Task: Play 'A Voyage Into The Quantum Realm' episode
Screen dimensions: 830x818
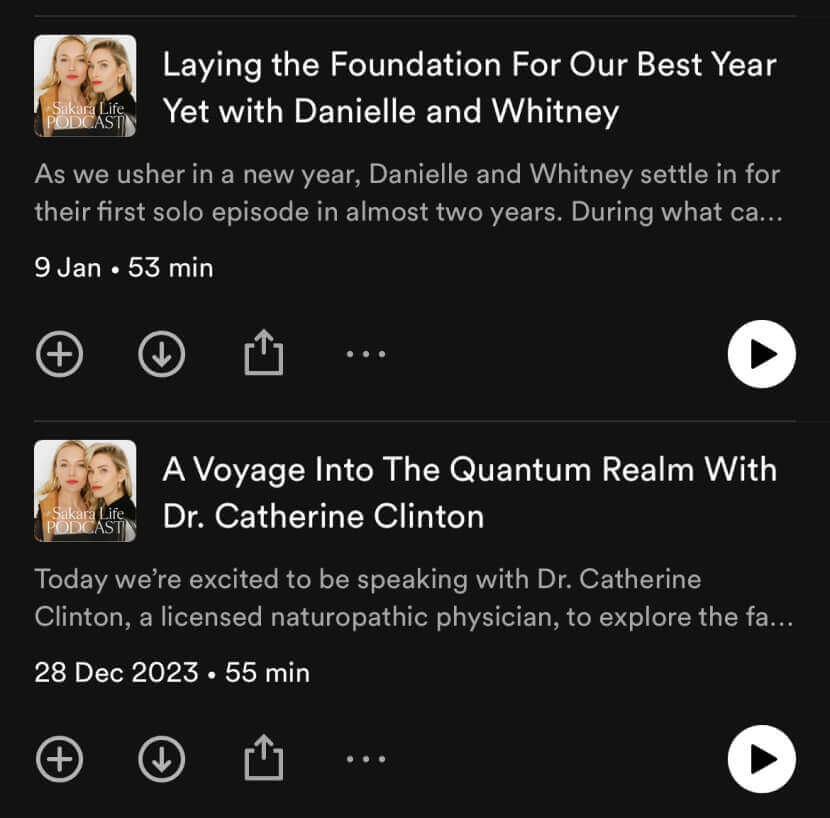Action: click(x=761, y=759)
